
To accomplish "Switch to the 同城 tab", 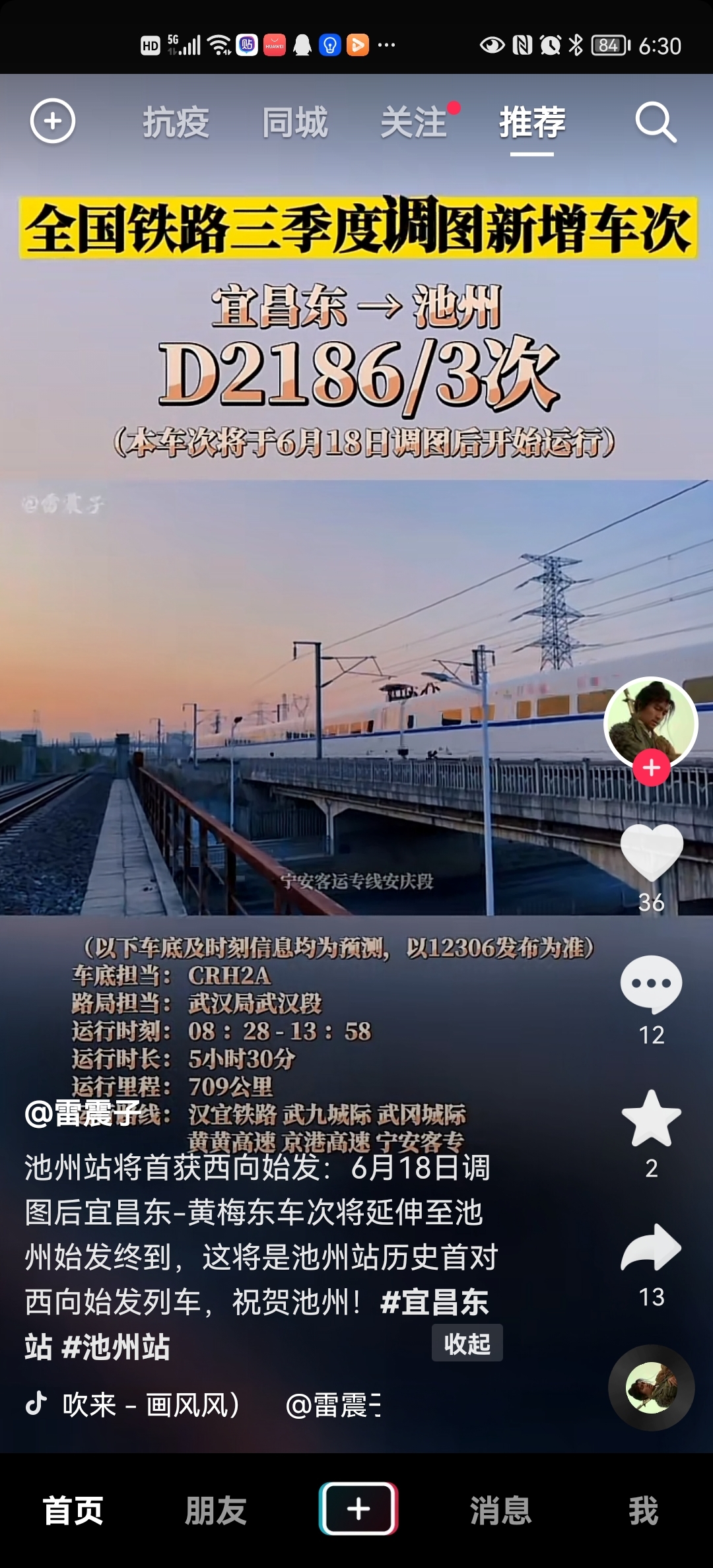I will (x=295, y=123).
